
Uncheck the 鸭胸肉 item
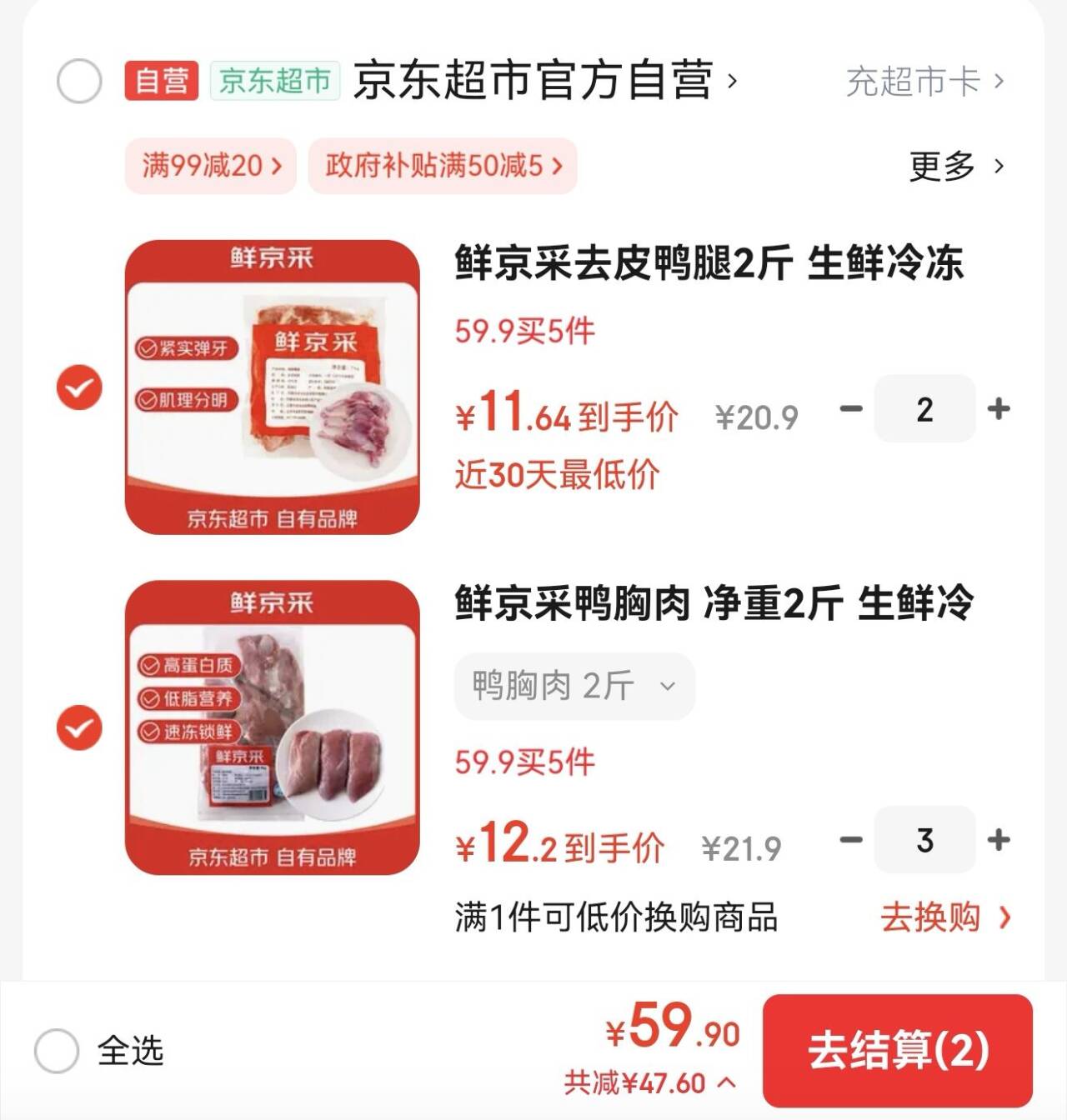pyautogui.click(x=79, y=727)
